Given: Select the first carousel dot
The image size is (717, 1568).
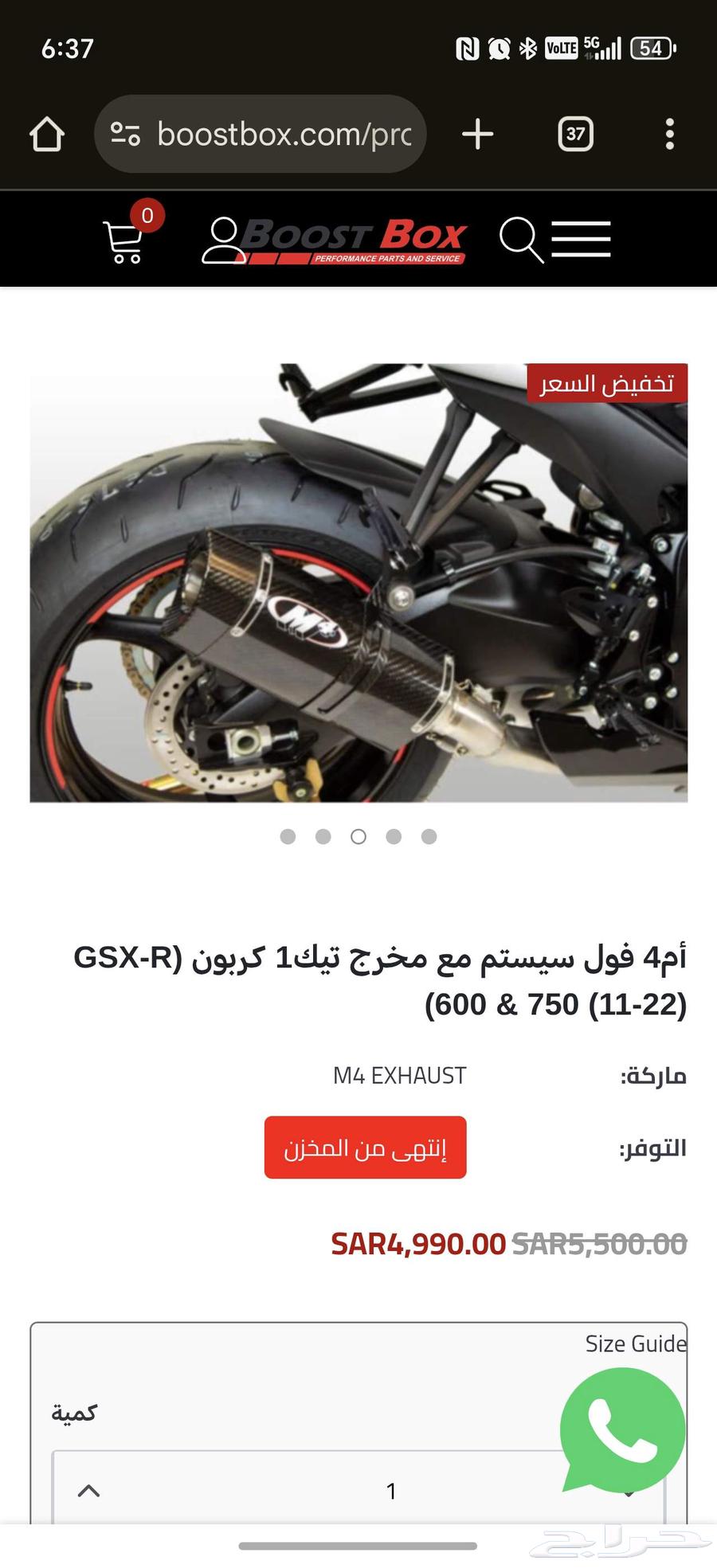Looking at the screenshot, I should [288, 837].
